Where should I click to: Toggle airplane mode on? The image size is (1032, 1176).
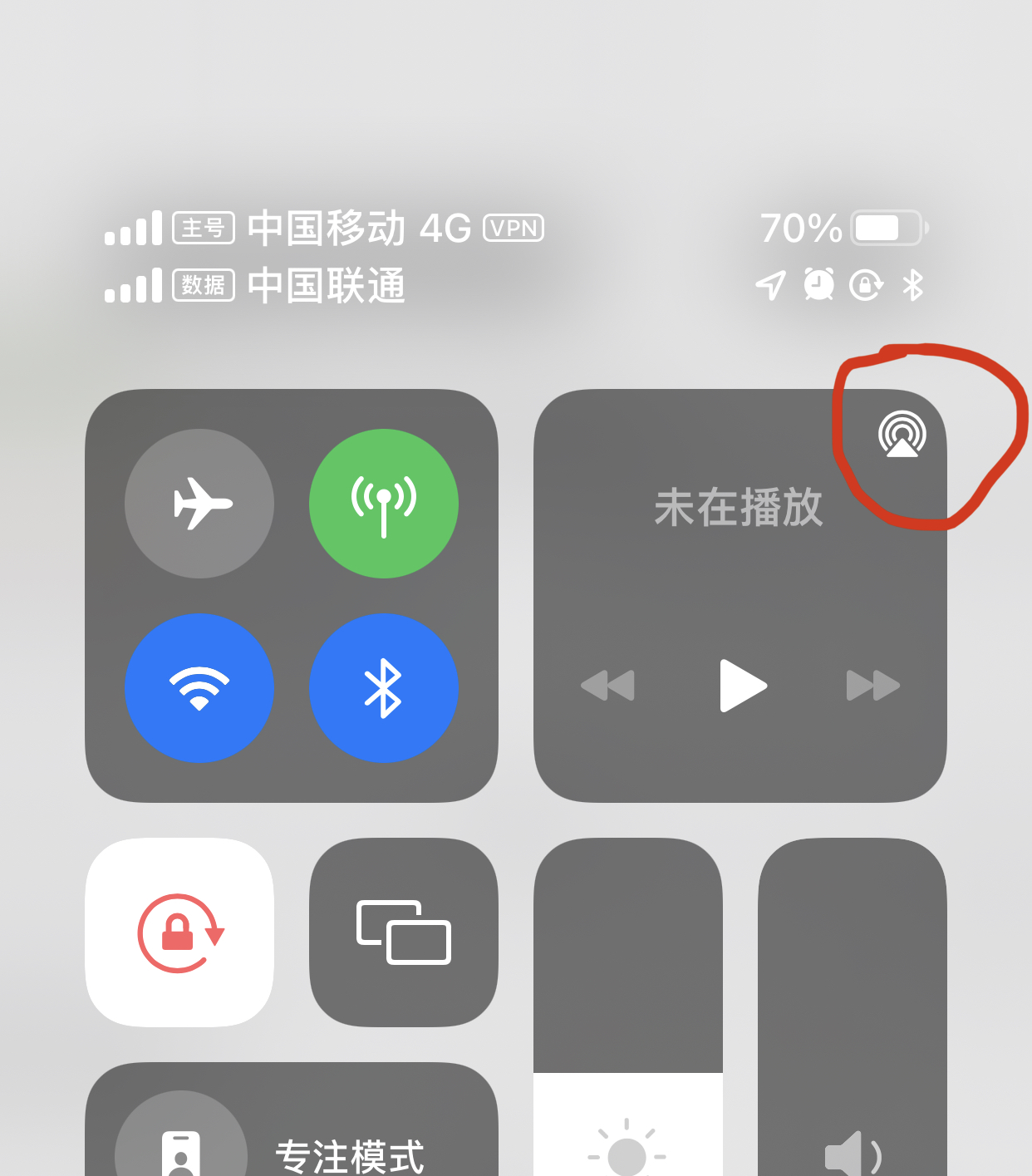(x=199, y=504)
